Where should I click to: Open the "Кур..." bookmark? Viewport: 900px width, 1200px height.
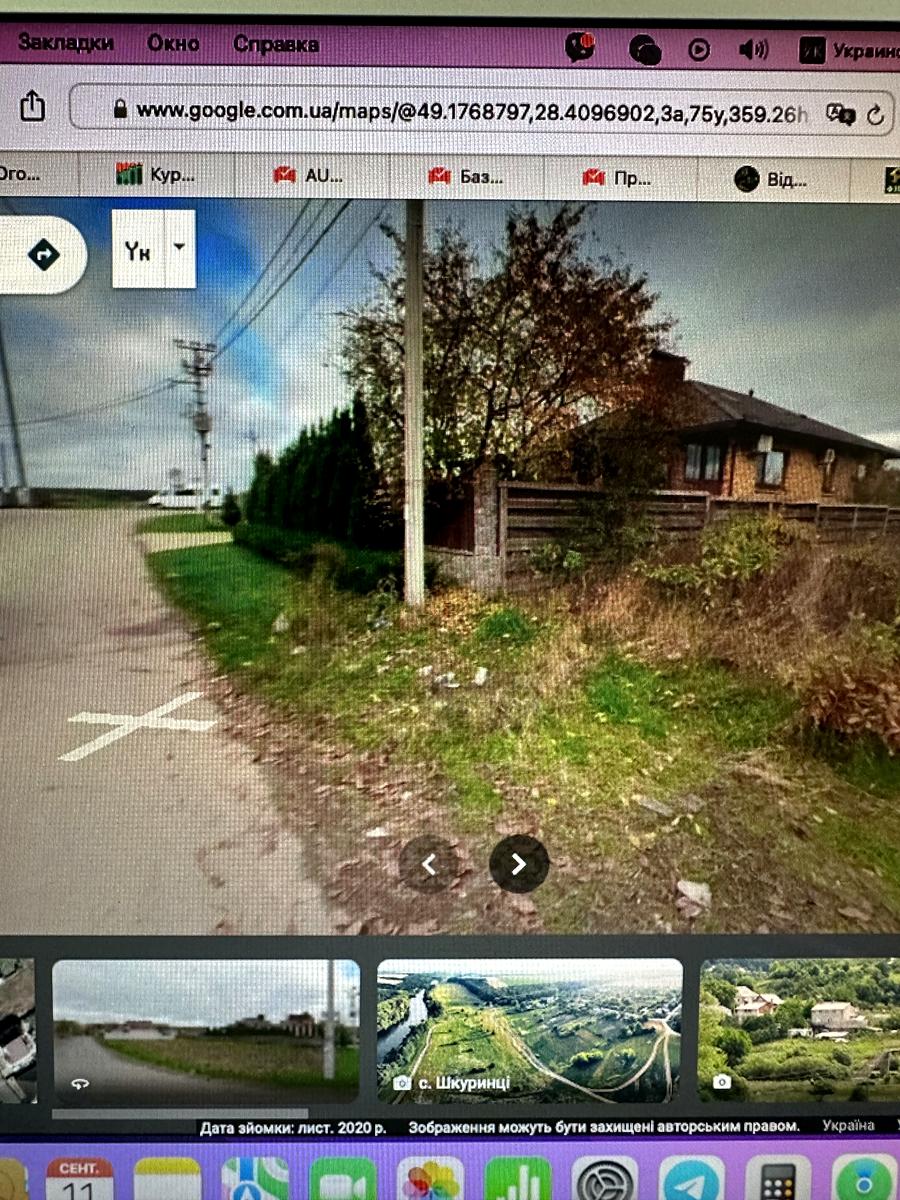click(x=156, y=176)
